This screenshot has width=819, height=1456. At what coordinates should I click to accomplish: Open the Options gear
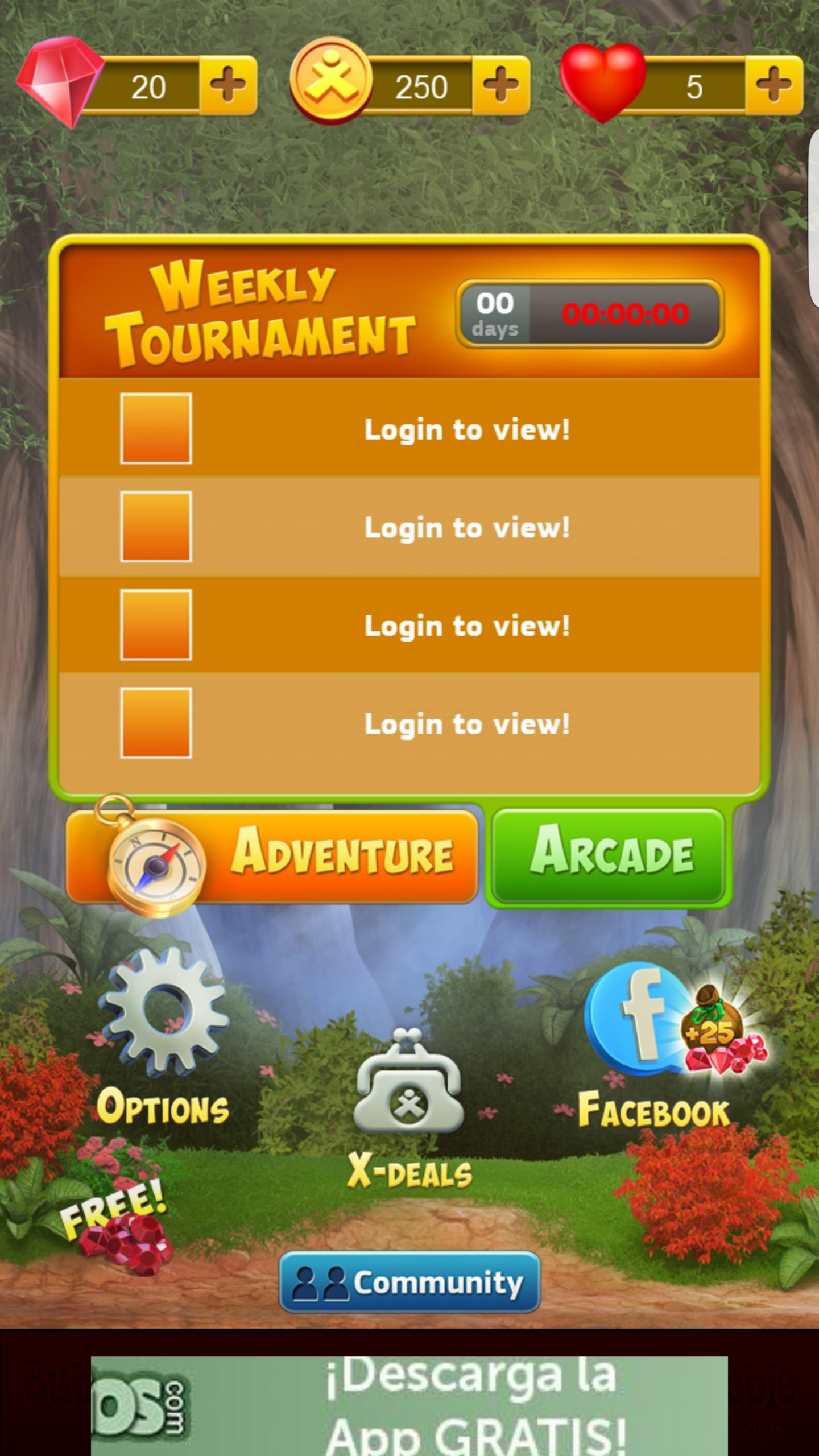[164, 1036]
